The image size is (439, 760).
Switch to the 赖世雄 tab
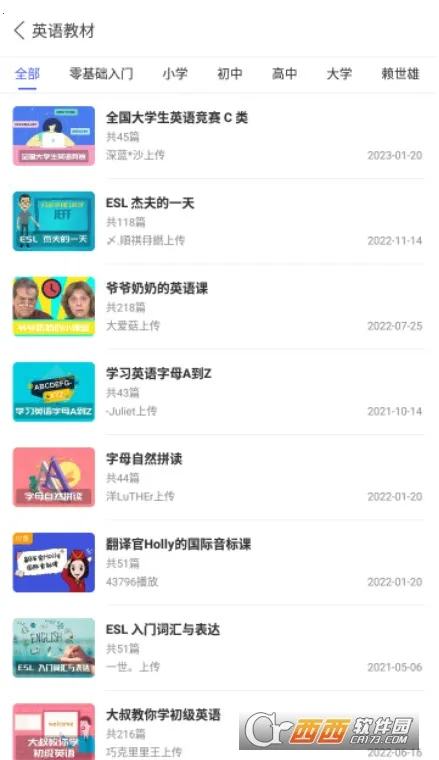400,74
